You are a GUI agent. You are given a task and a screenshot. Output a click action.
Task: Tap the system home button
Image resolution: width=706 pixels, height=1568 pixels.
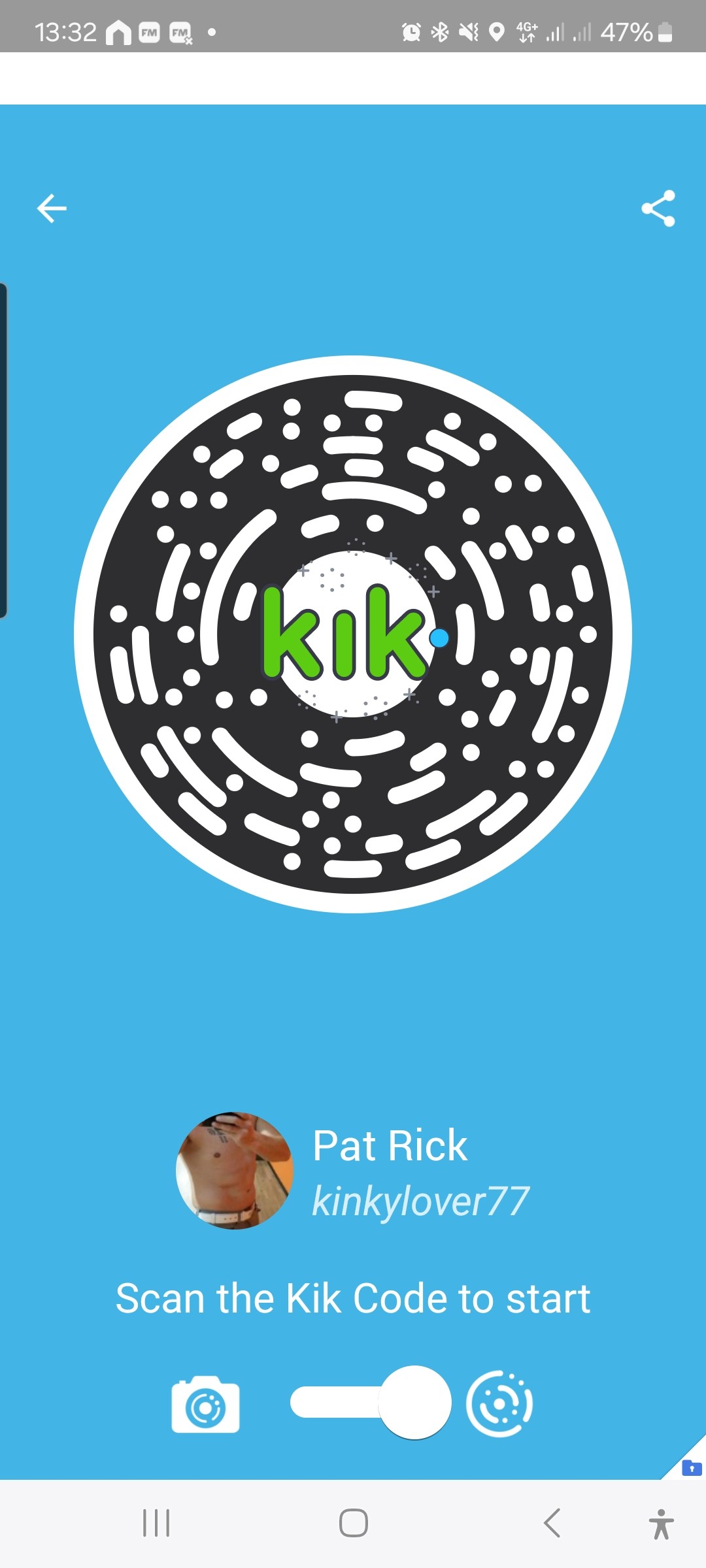pos(353,1523)
